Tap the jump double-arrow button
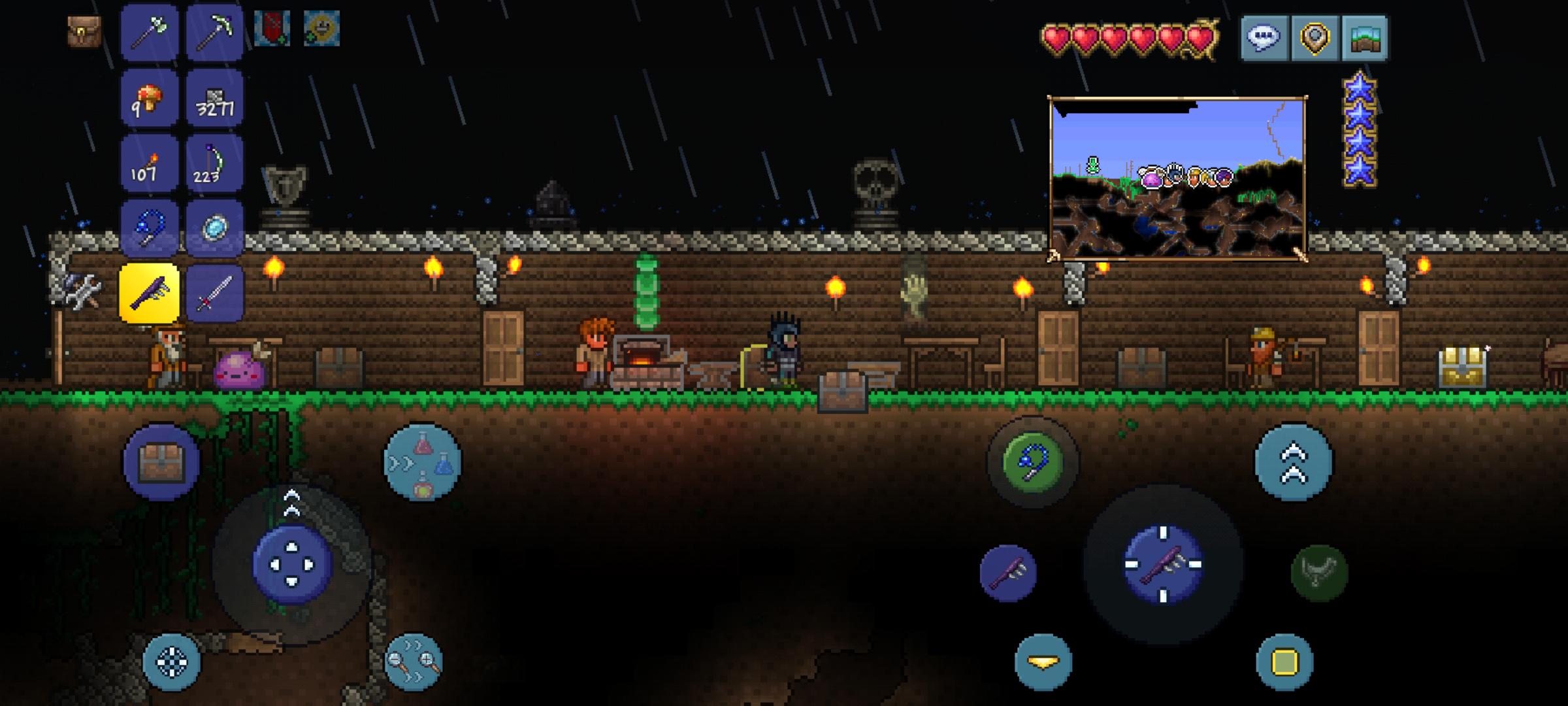Viewport: 1568px width, 706px height. (1294, 462)
